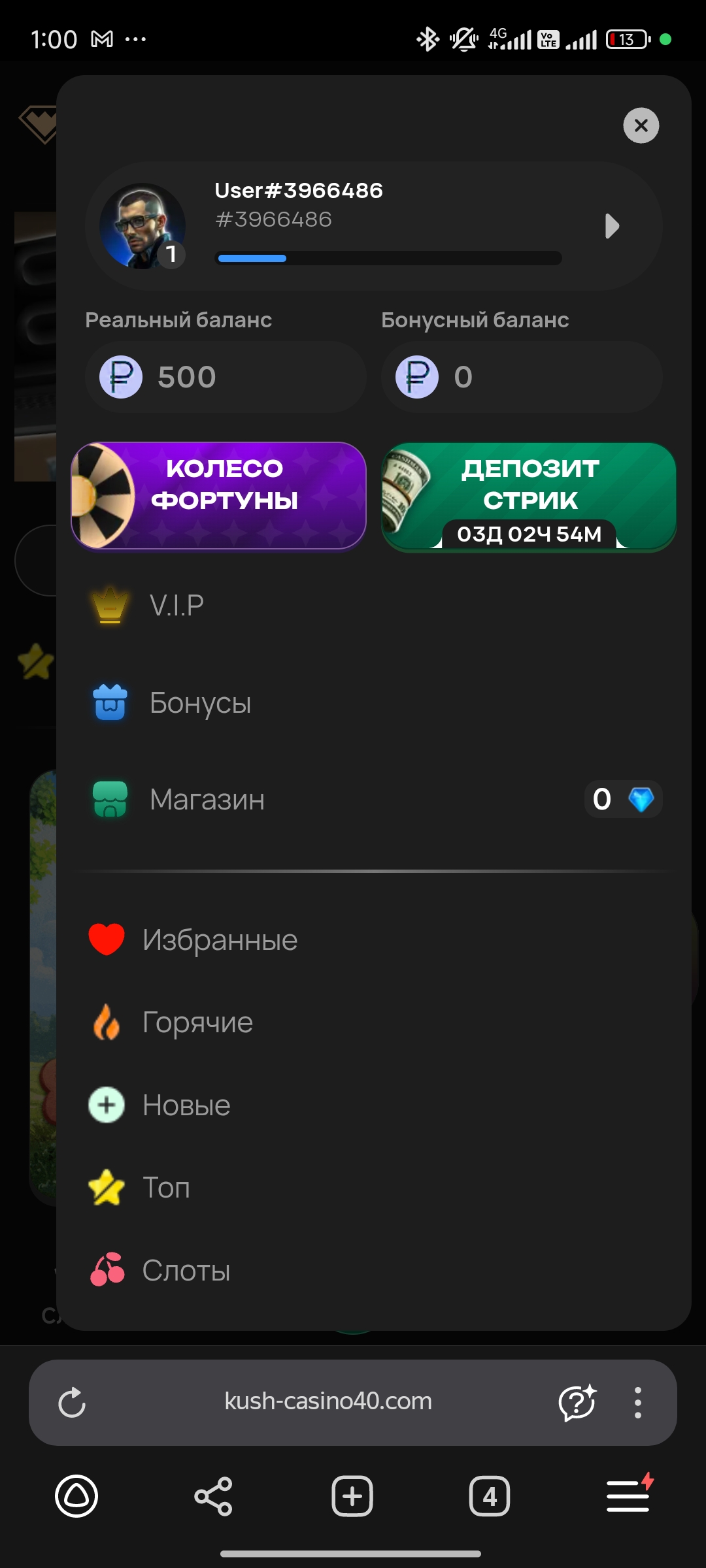
Task: Open the Колесо Фортуны banner
Action: (x=218, y=496)
